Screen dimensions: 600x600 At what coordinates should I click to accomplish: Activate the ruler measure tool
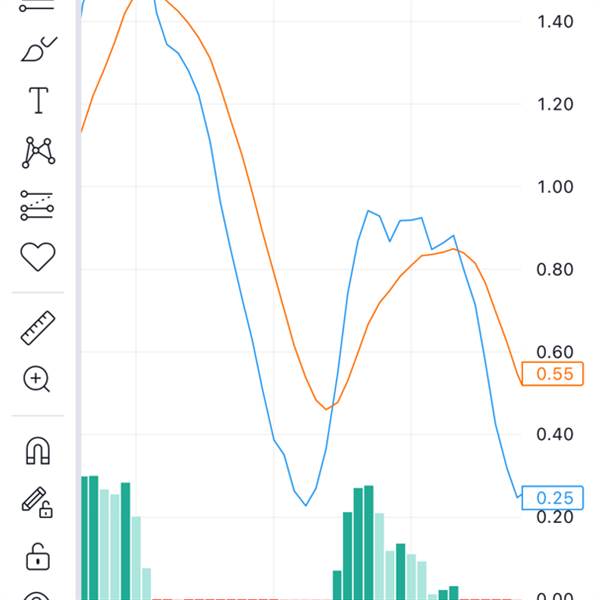[x=38, y=328]
